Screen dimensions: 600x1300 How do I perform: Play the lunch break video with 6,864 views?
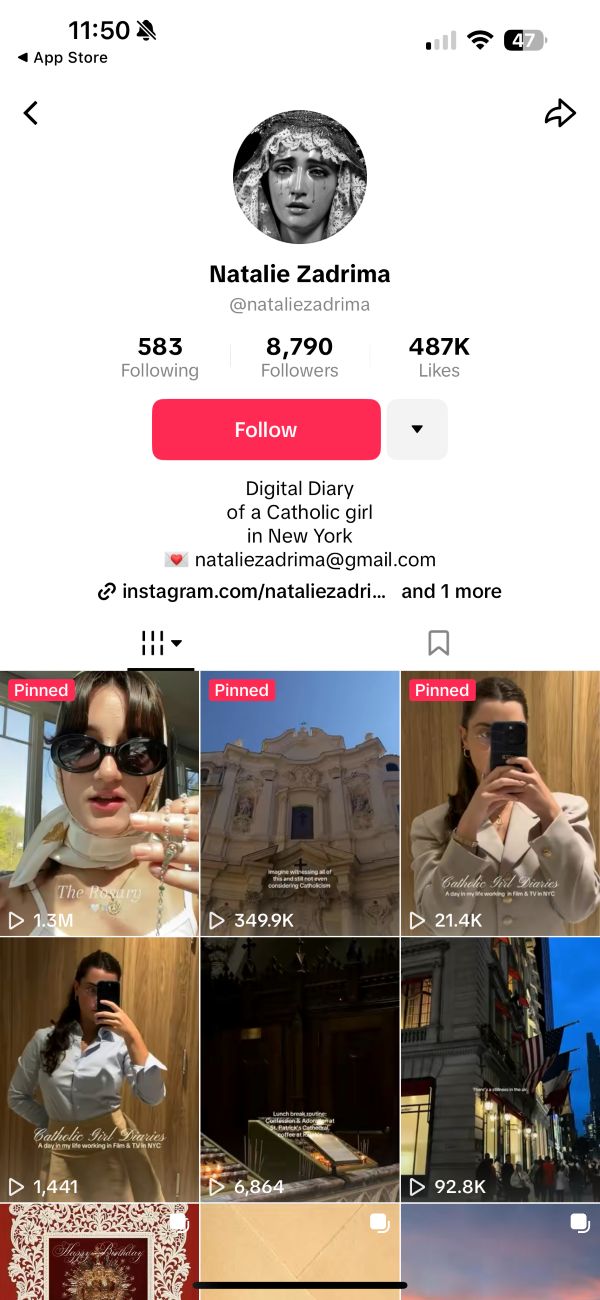point(300,1070)
